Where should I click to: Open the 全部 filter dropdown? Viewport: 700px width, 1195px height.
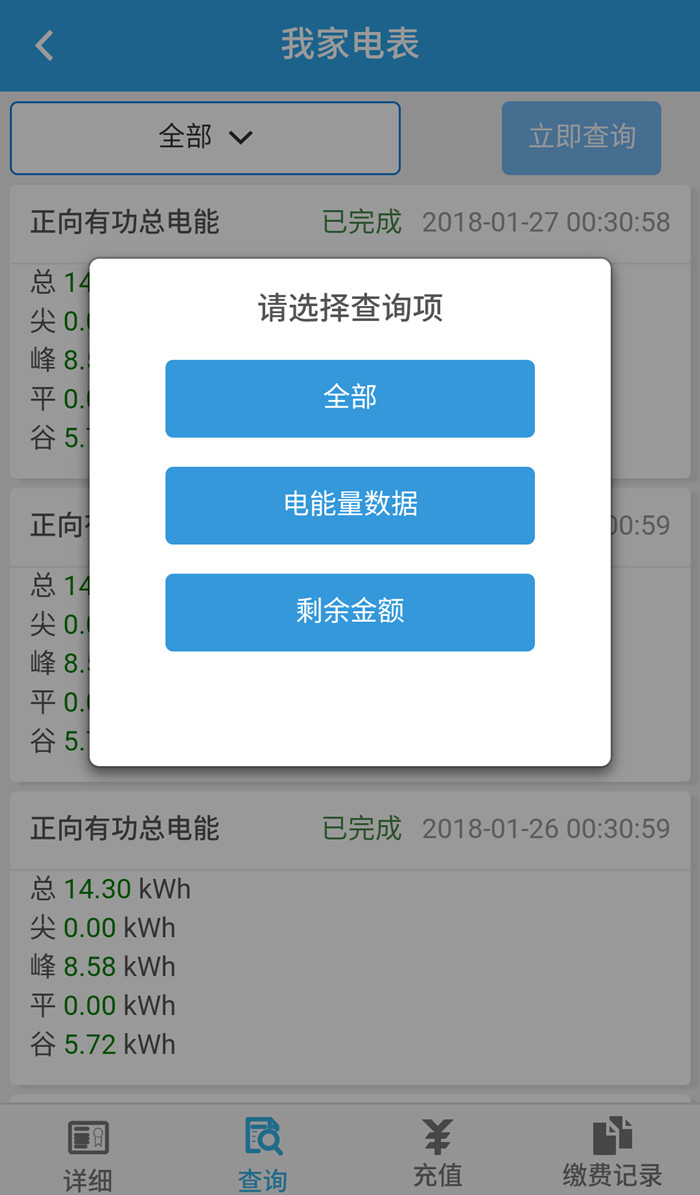click(x=205, y=138)
